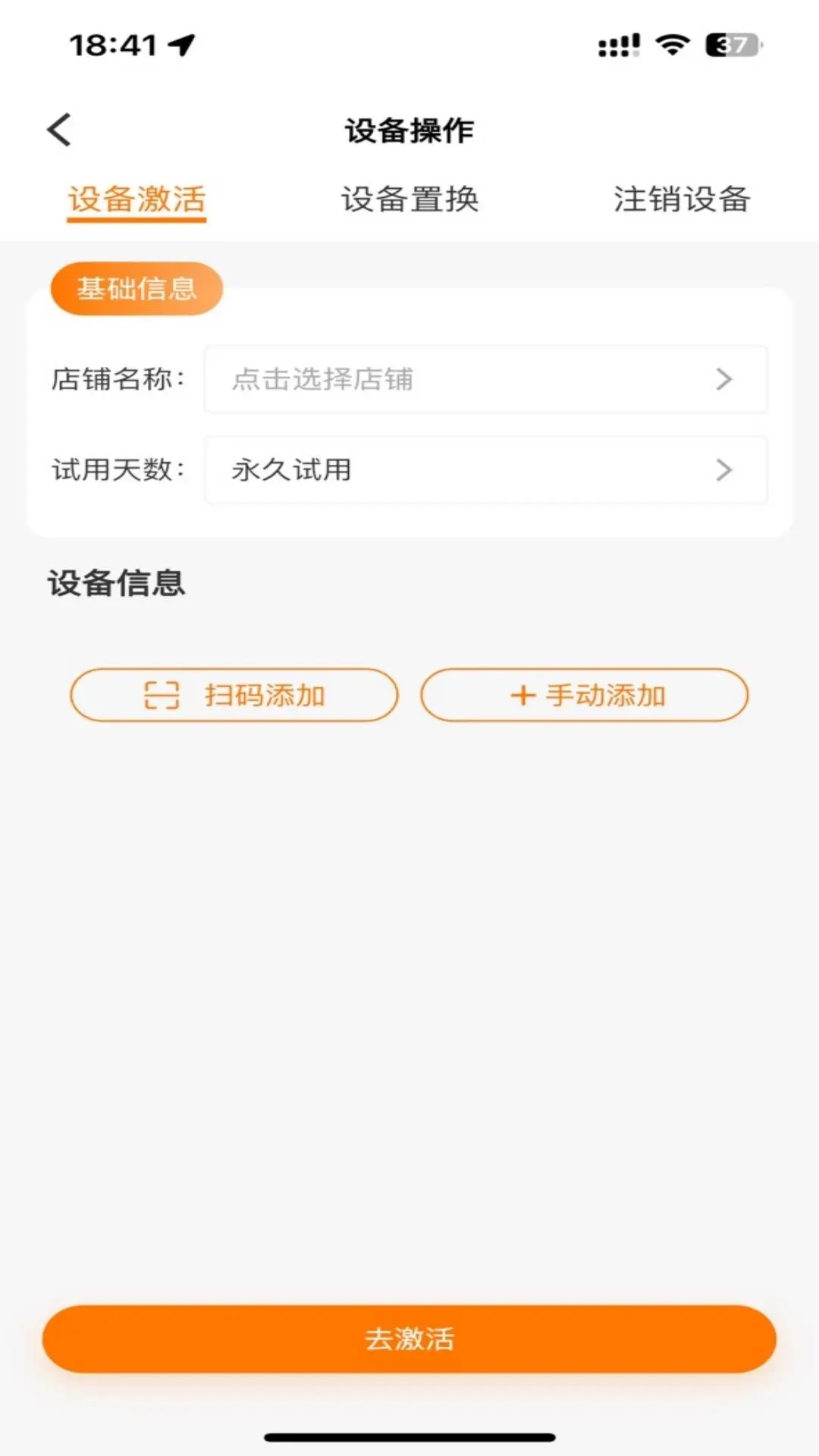Open the 店铺名称 shop selector

tap(485, 379)
